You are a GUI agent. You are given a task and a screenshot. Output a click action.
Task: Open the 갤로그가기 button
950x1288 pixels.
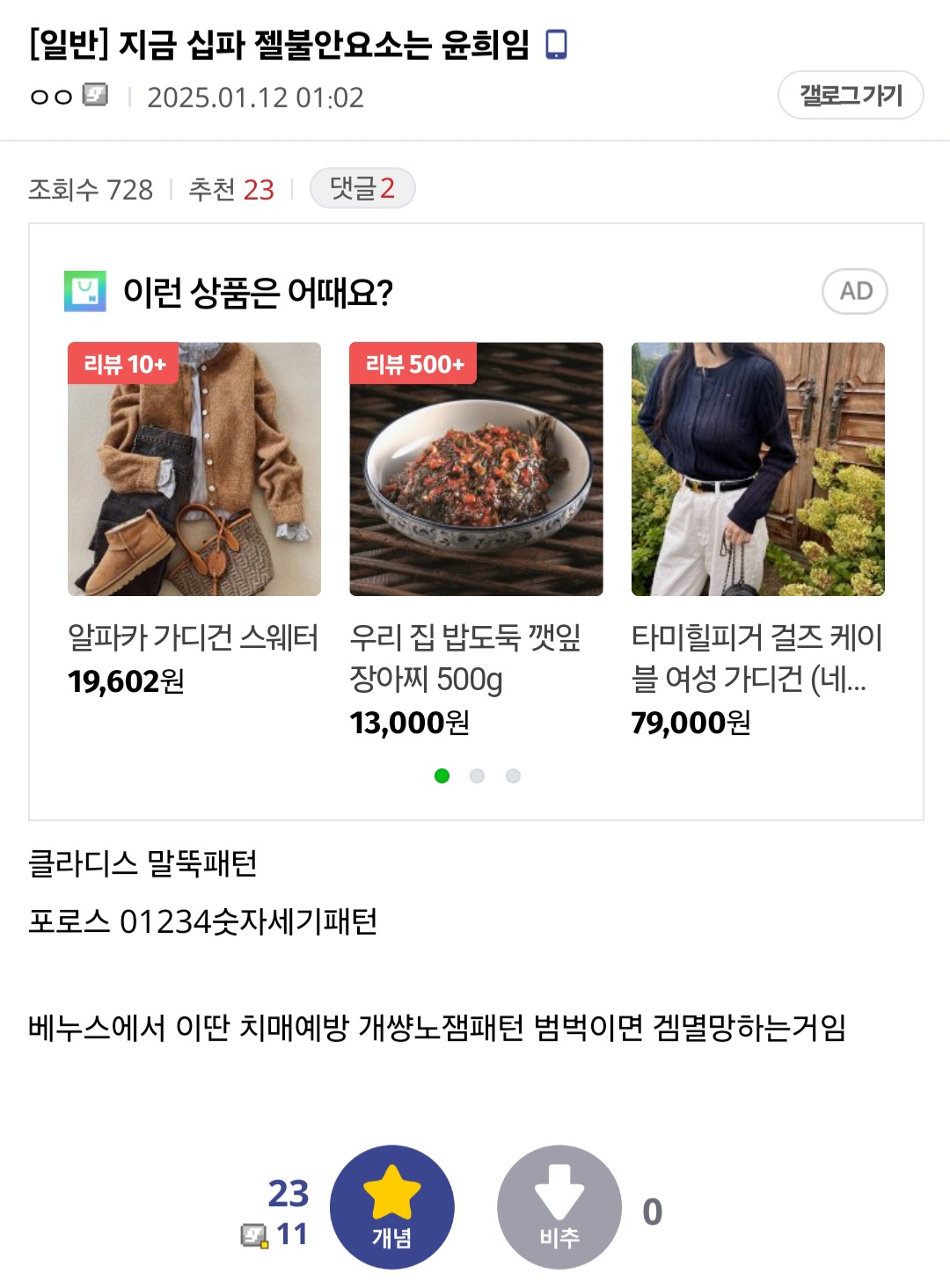coord(850,95)
